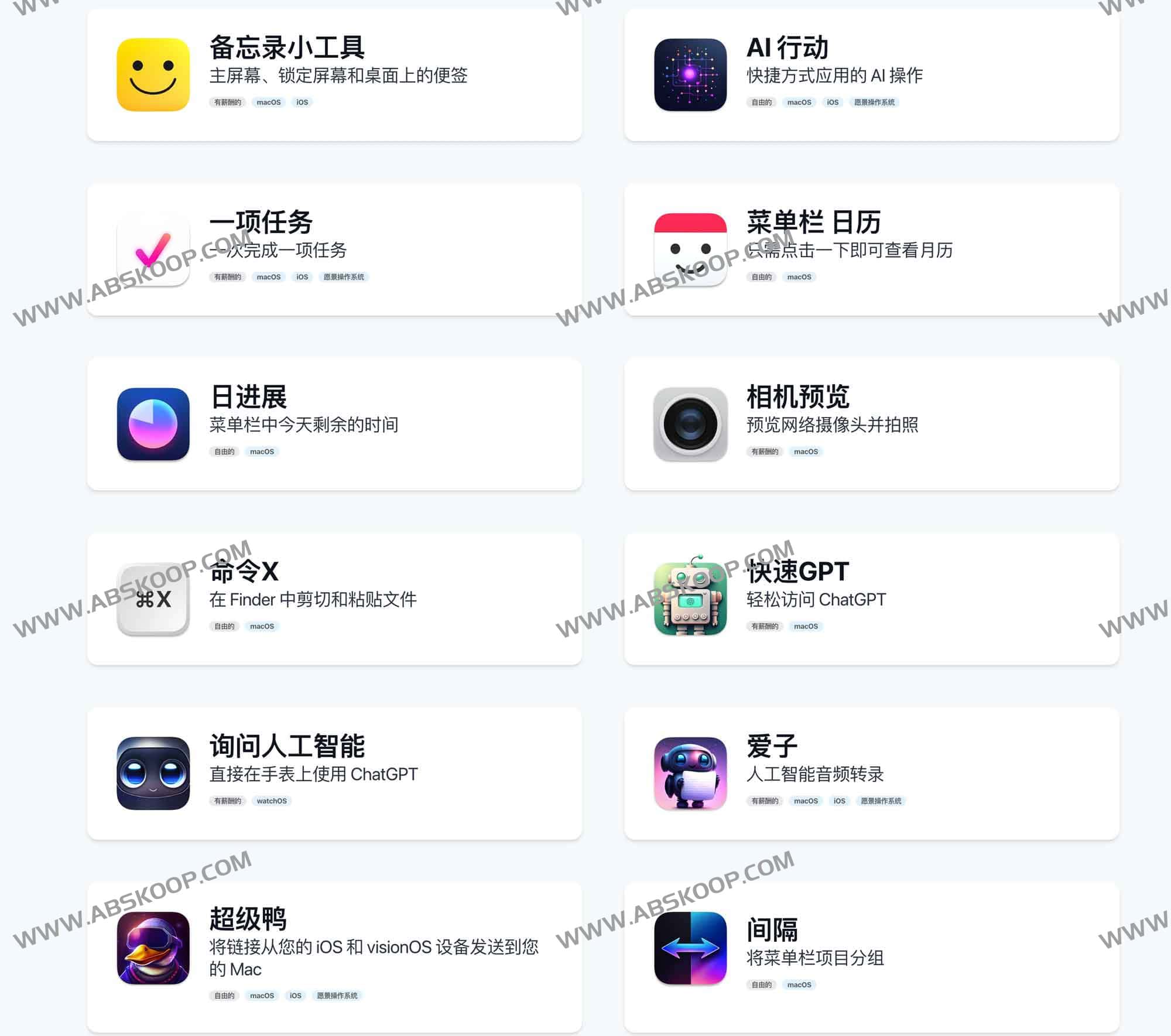This screenshot has width=1171, height=1036.
Task: View the 快速GPT app card
Action: click(871, 599)
